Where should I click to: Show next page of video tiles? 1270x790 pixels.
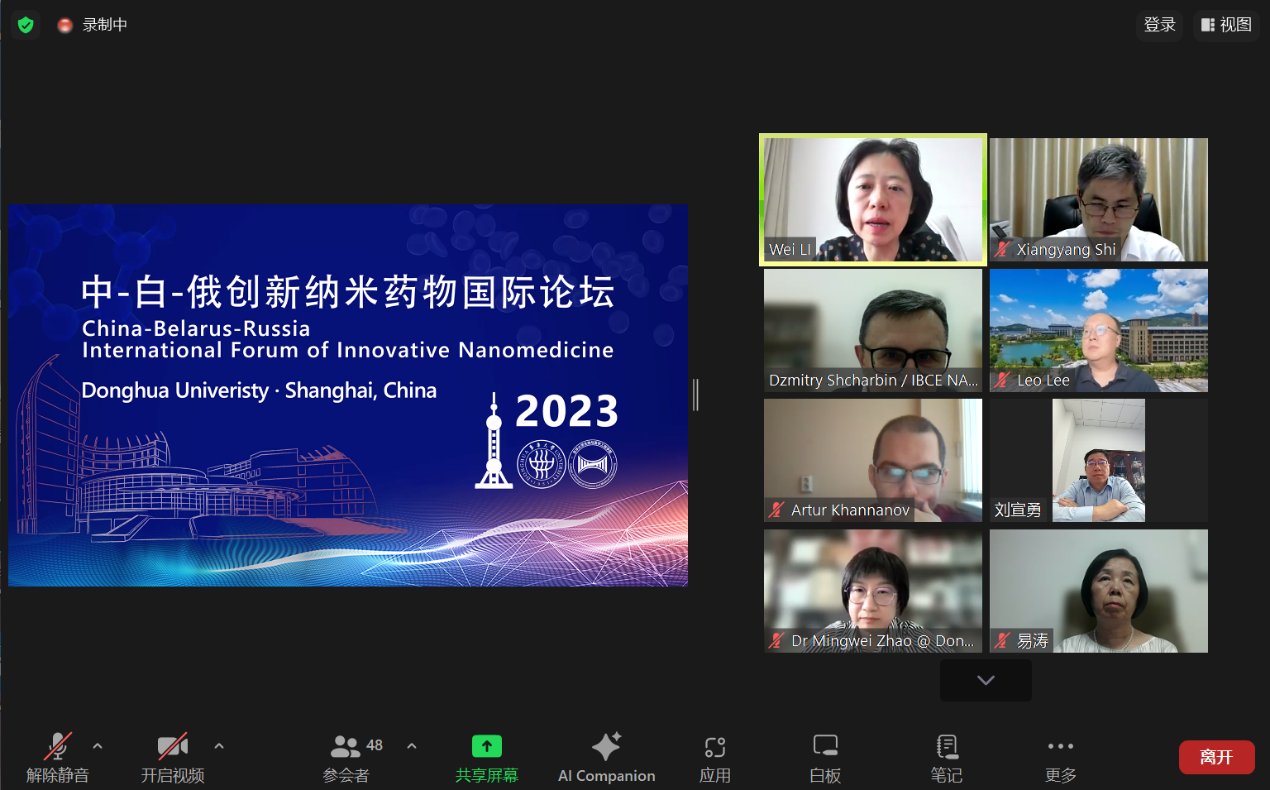click(x=985, y=680)
